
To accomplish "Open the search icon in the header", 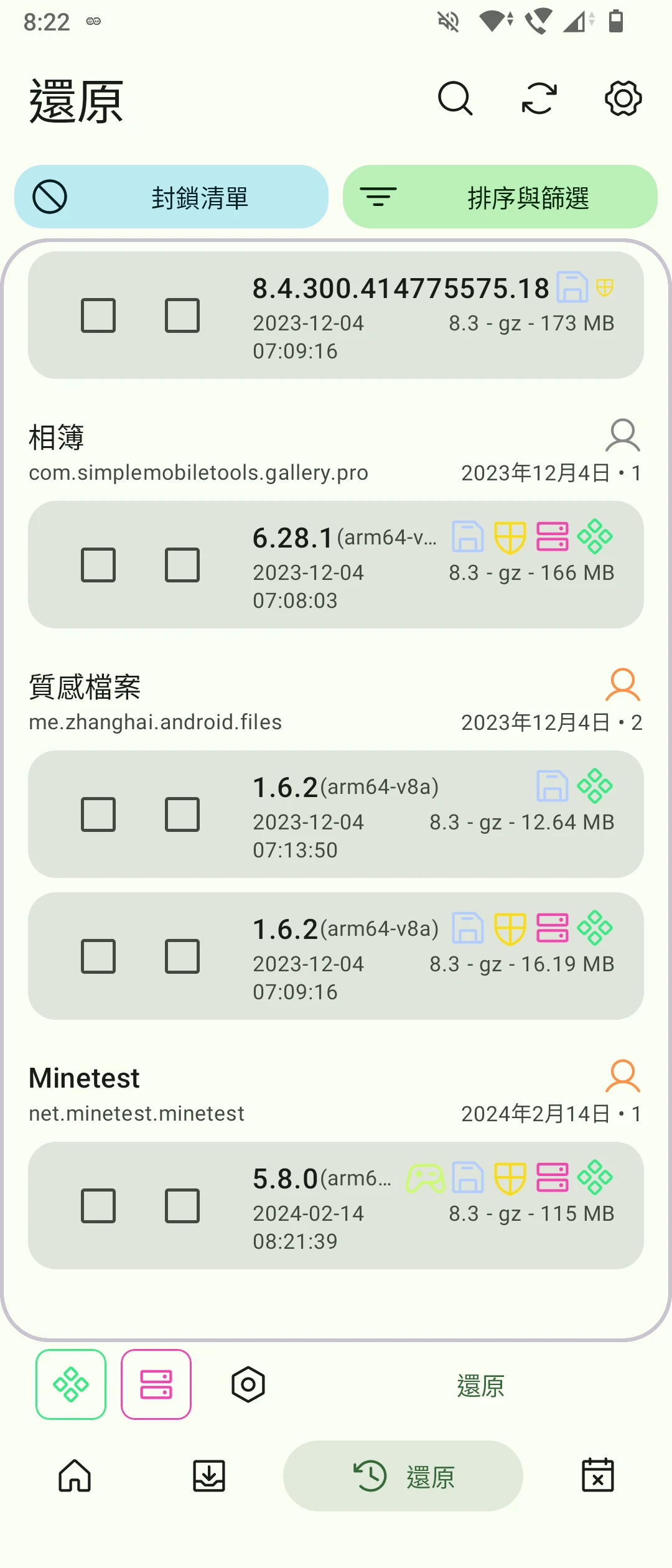I will (455, 98).
